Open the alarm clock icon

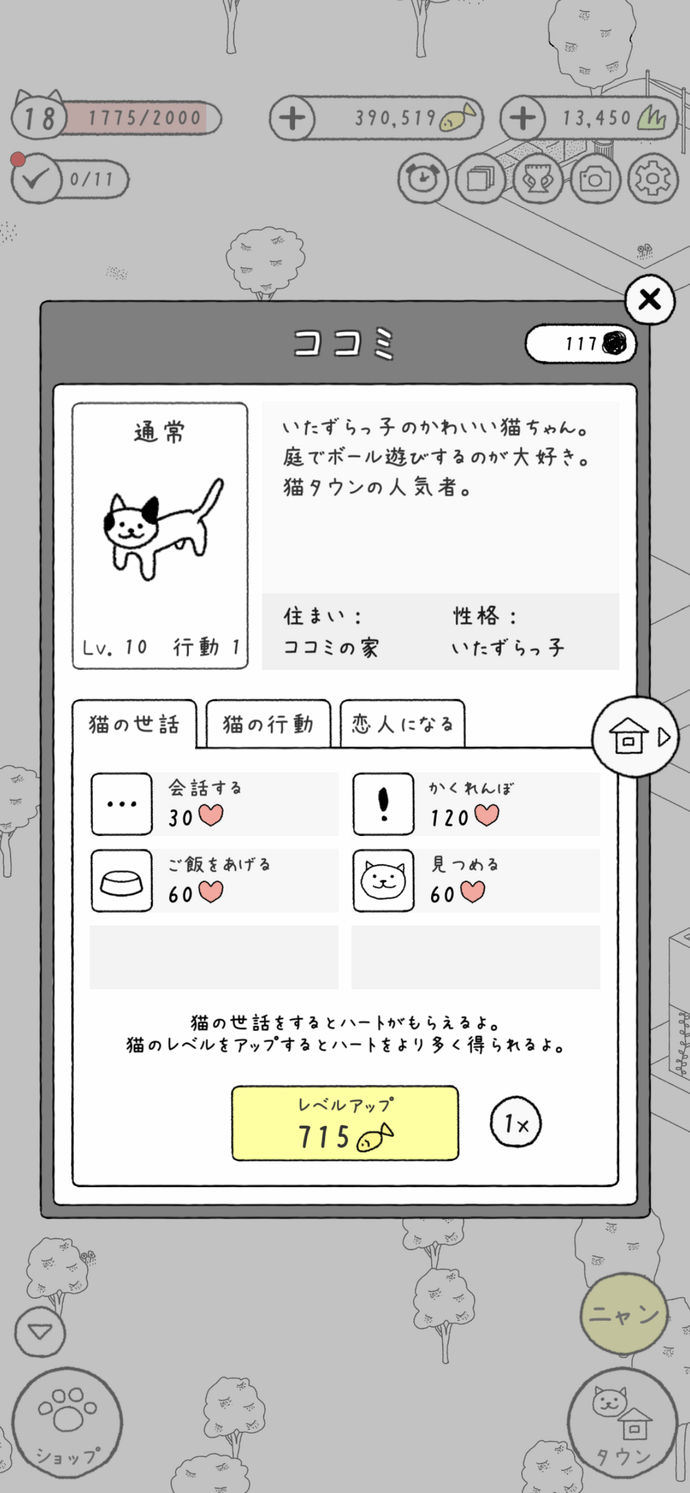click(424, 179)
